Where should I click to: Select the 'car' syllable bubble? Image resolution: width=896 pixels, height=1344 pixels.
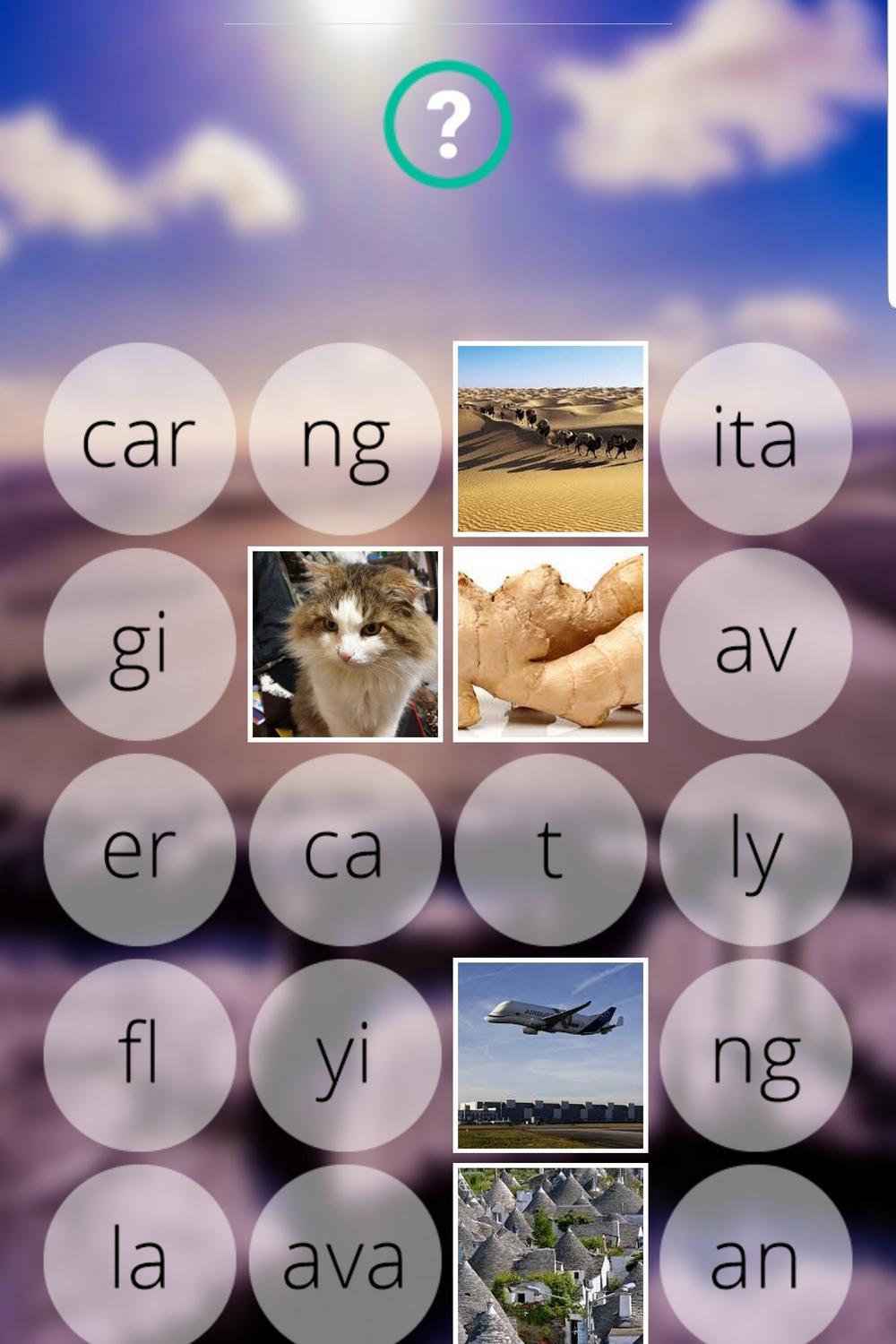pos(139,439)
